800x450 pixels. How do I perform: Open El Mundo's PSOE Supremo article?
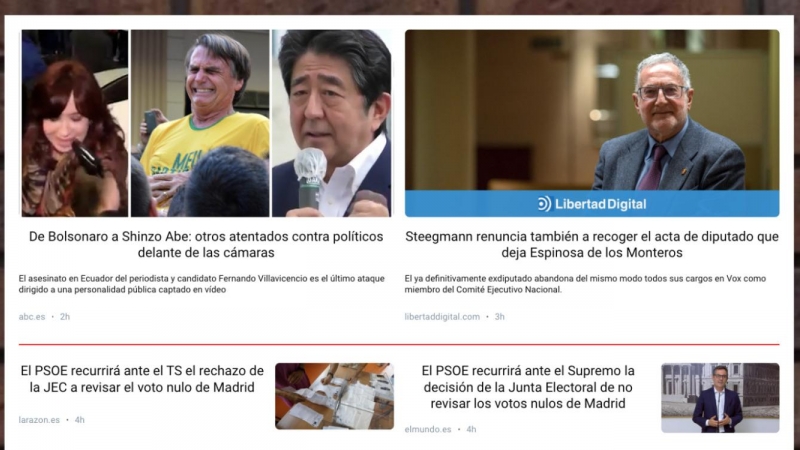click(x=528, y=387)
